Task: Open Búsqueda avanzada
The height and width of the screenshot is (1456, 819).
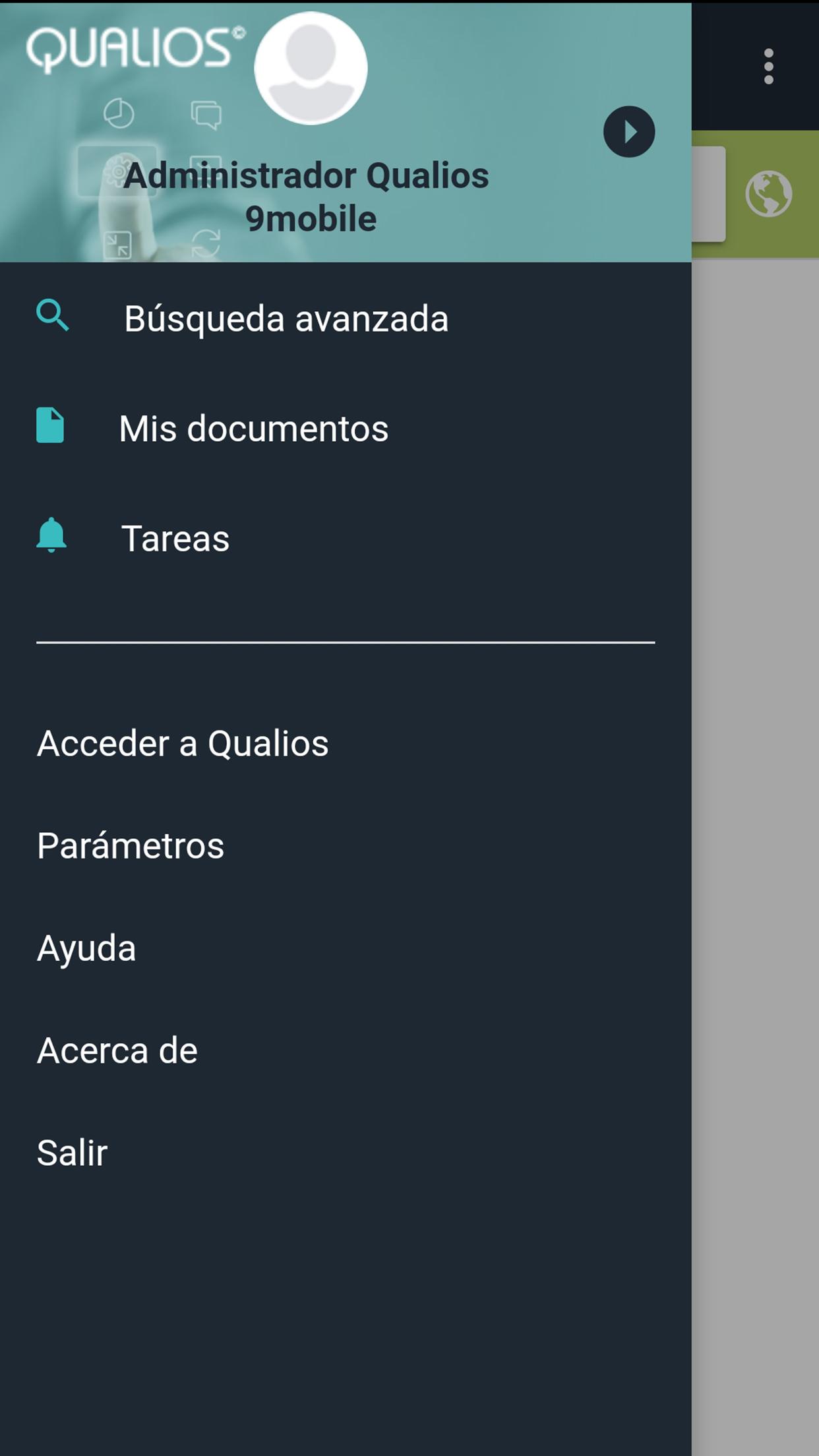Action: (x=286, y=318)
